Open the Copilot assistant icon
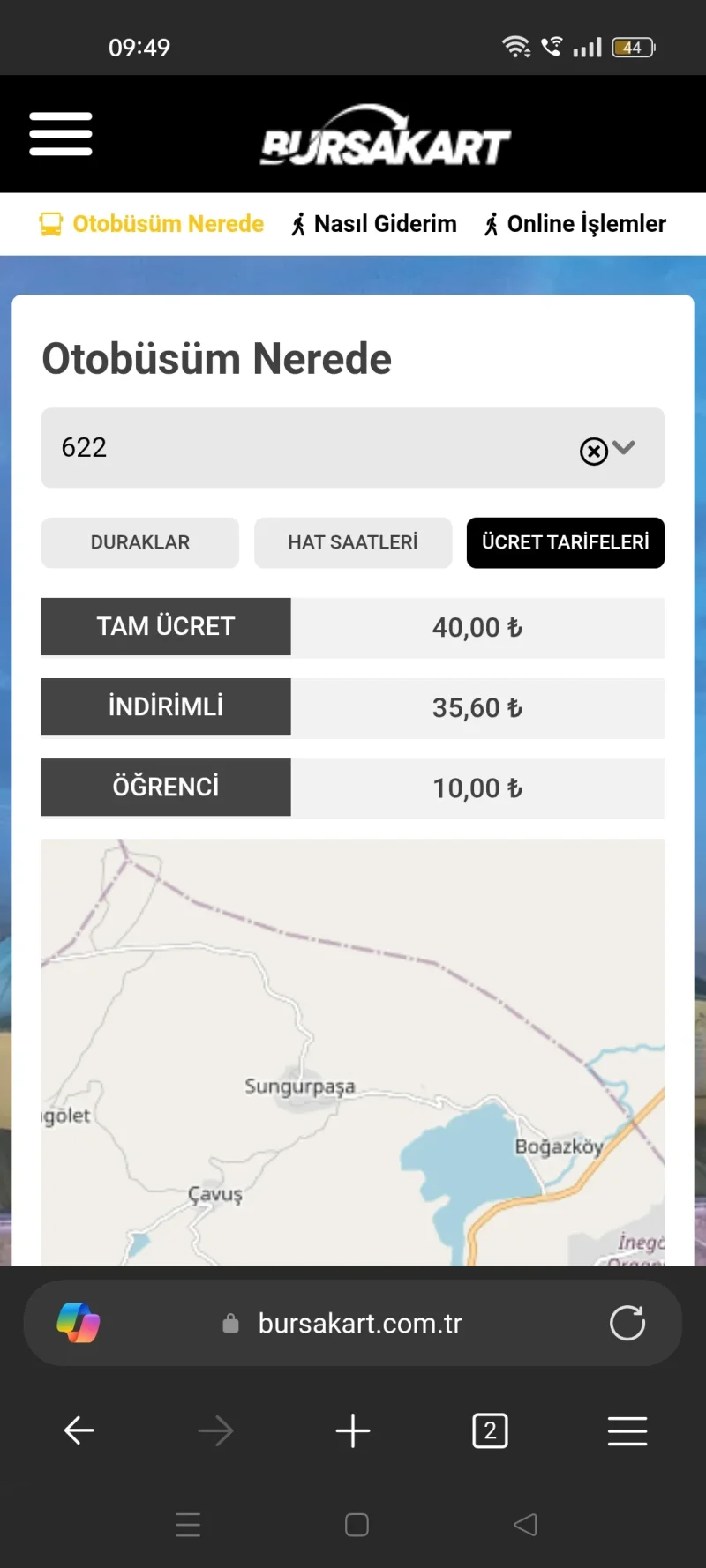Screen dimensions: 706x1568 point(79,1323)
